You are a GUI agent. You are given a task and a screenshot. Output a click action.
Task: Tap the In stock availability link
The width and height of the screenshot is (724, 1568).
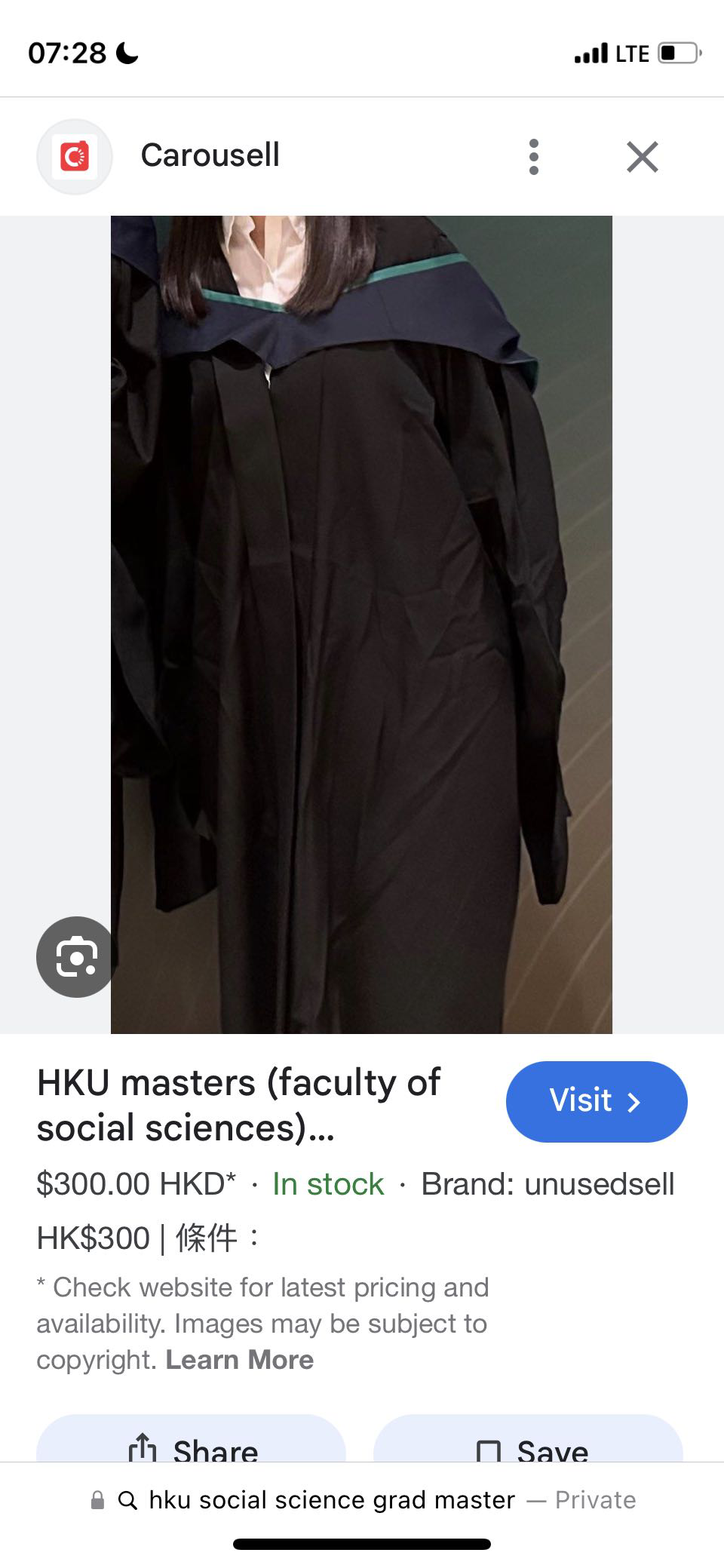(x=327, y=1184)
